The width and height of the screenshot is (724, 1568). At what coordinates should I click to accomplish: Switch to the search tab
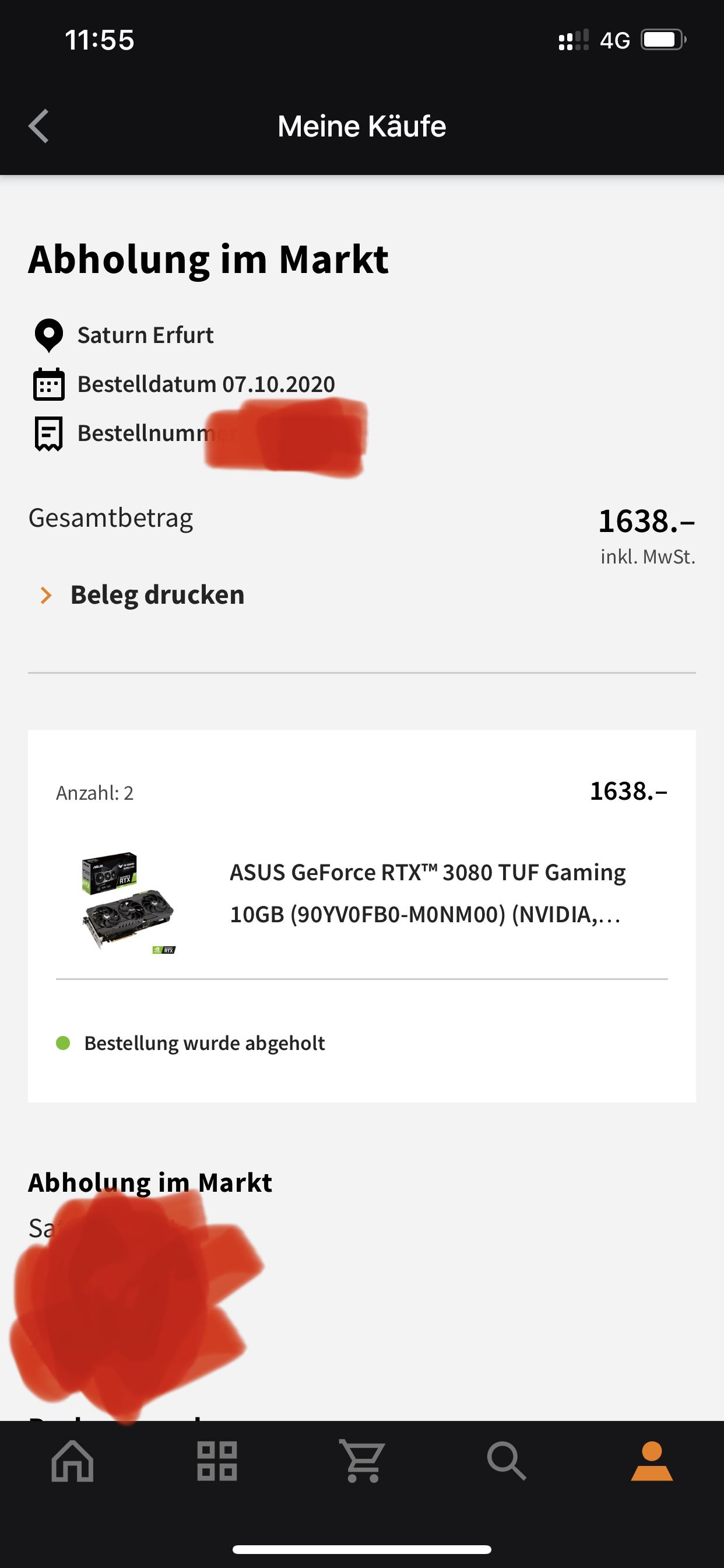[x=506, y=1461]
